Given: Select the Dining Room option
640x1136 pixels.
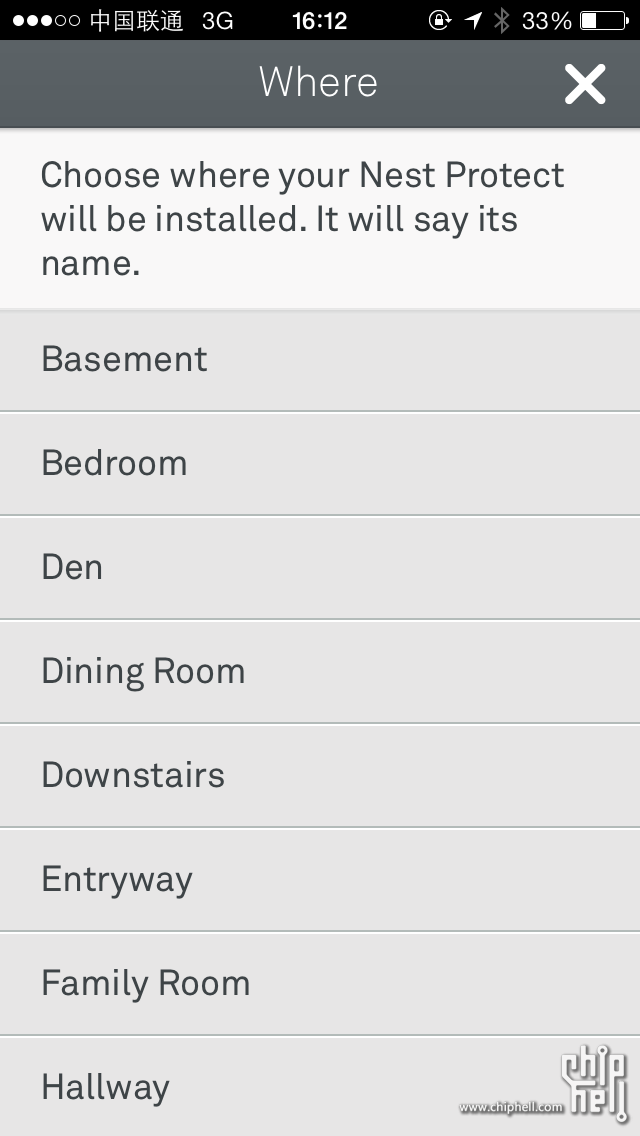Looking at the screenshot, I should [320, 672].
